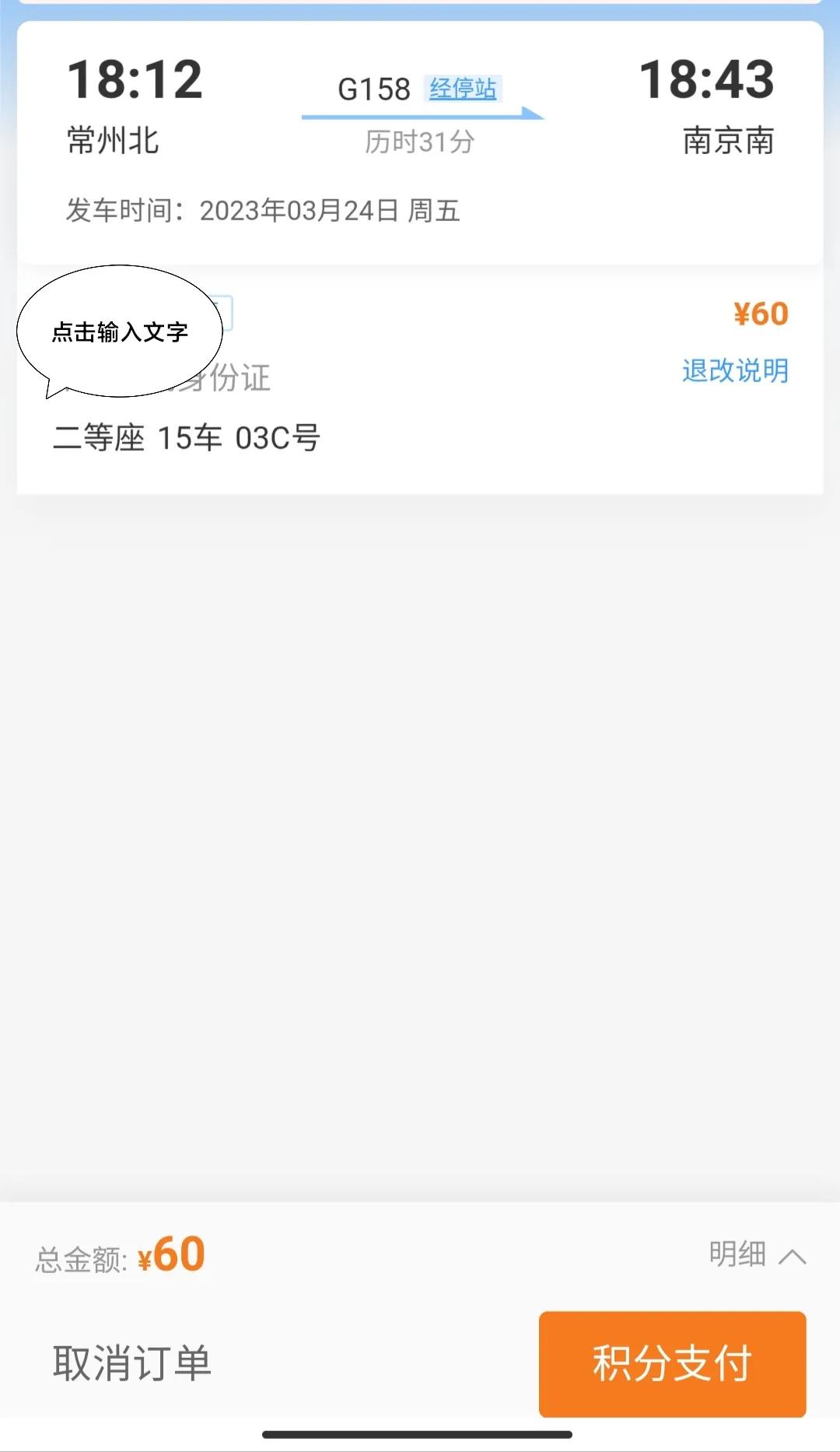Screen dimensions: 840x1452
Task: Select departure station 常州北
Action: tap(112, 142)
